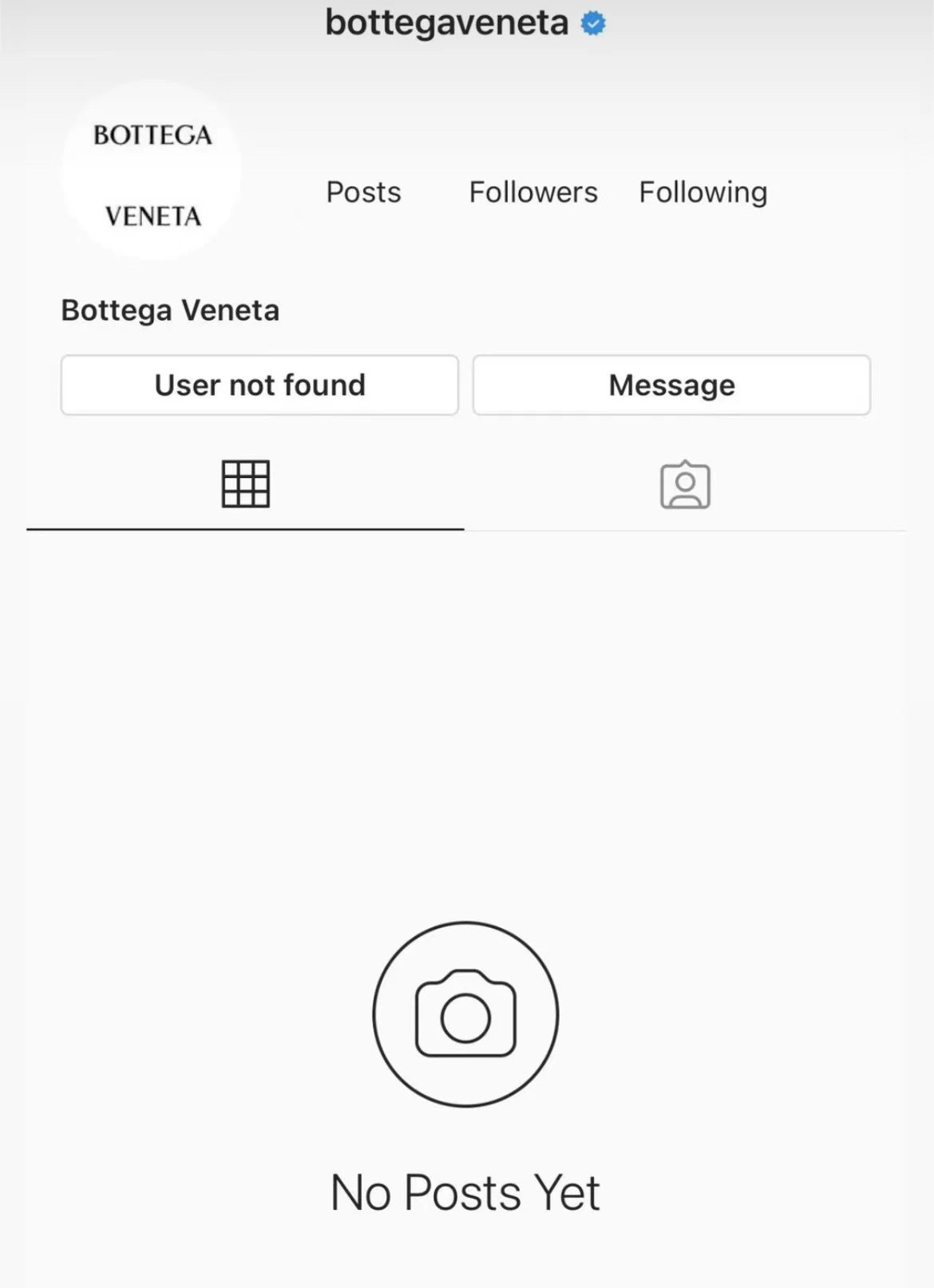Viewport: 934px width, 1288px height.
Task: Switch to the tagged photos tab
Action: 685,484
